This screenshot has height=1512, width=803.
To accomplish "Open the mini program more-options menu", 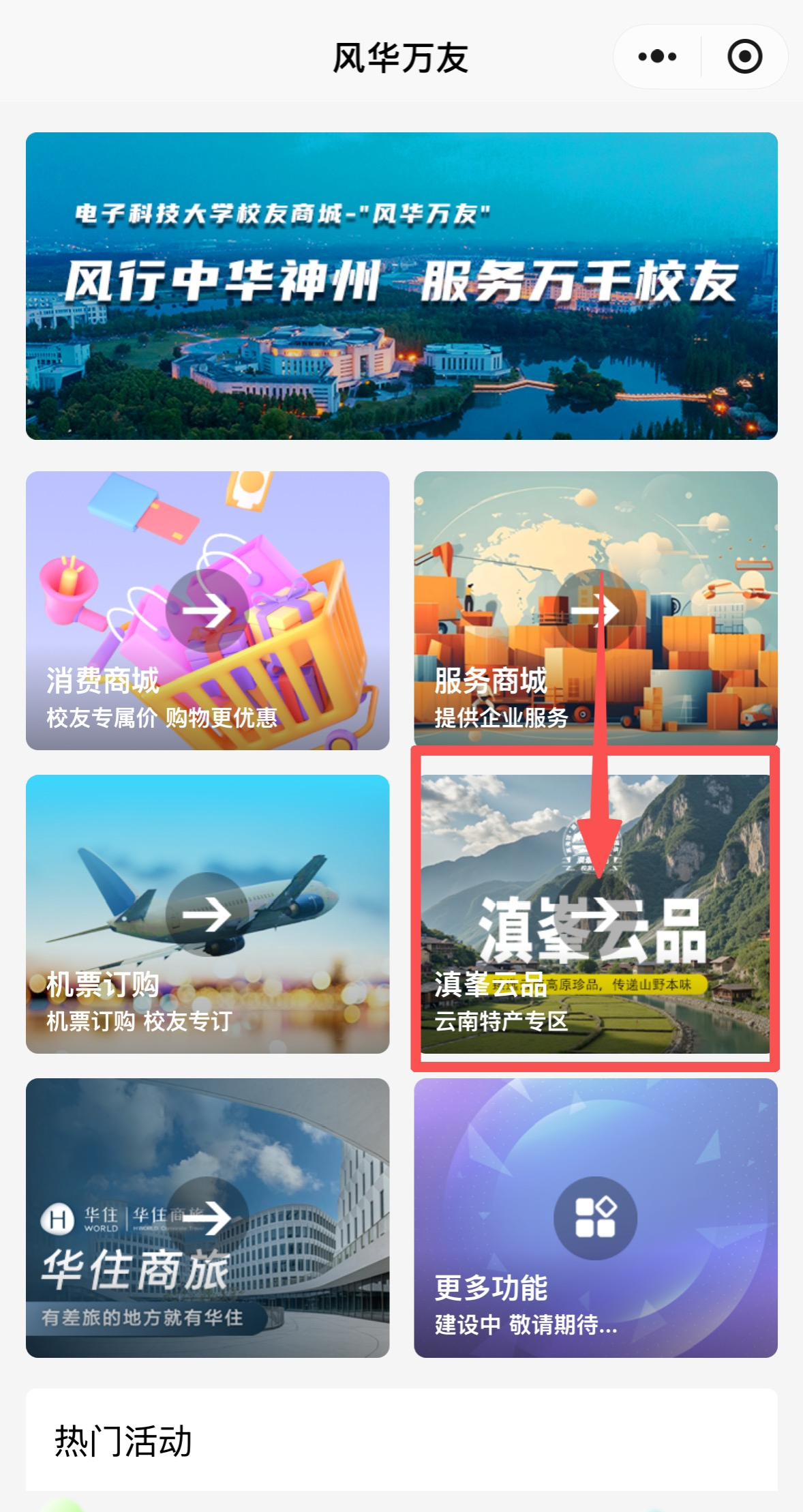I will pyautogui.click(x=657, y=57).
